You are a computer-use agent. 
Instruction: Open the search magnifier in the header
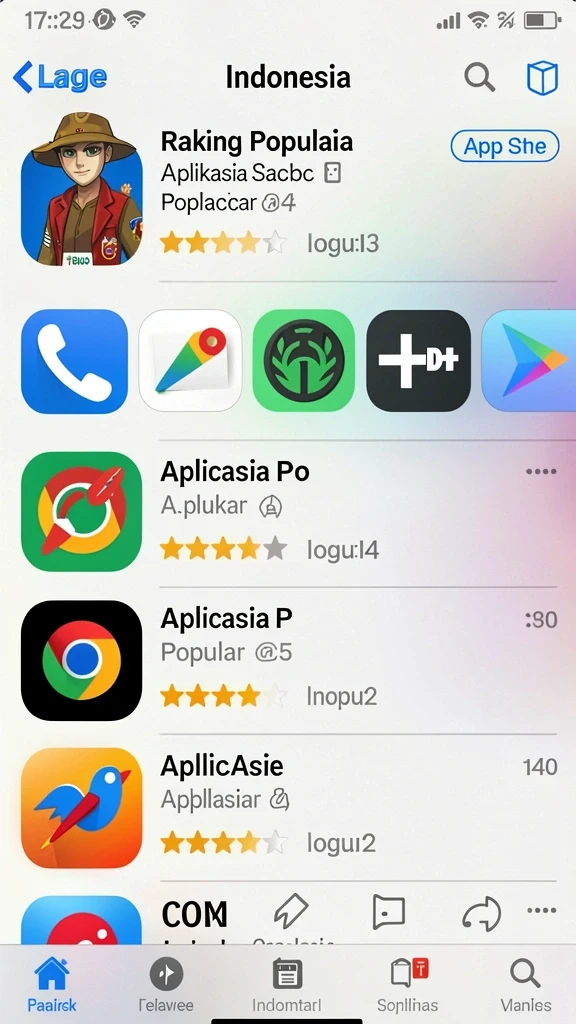480,78
